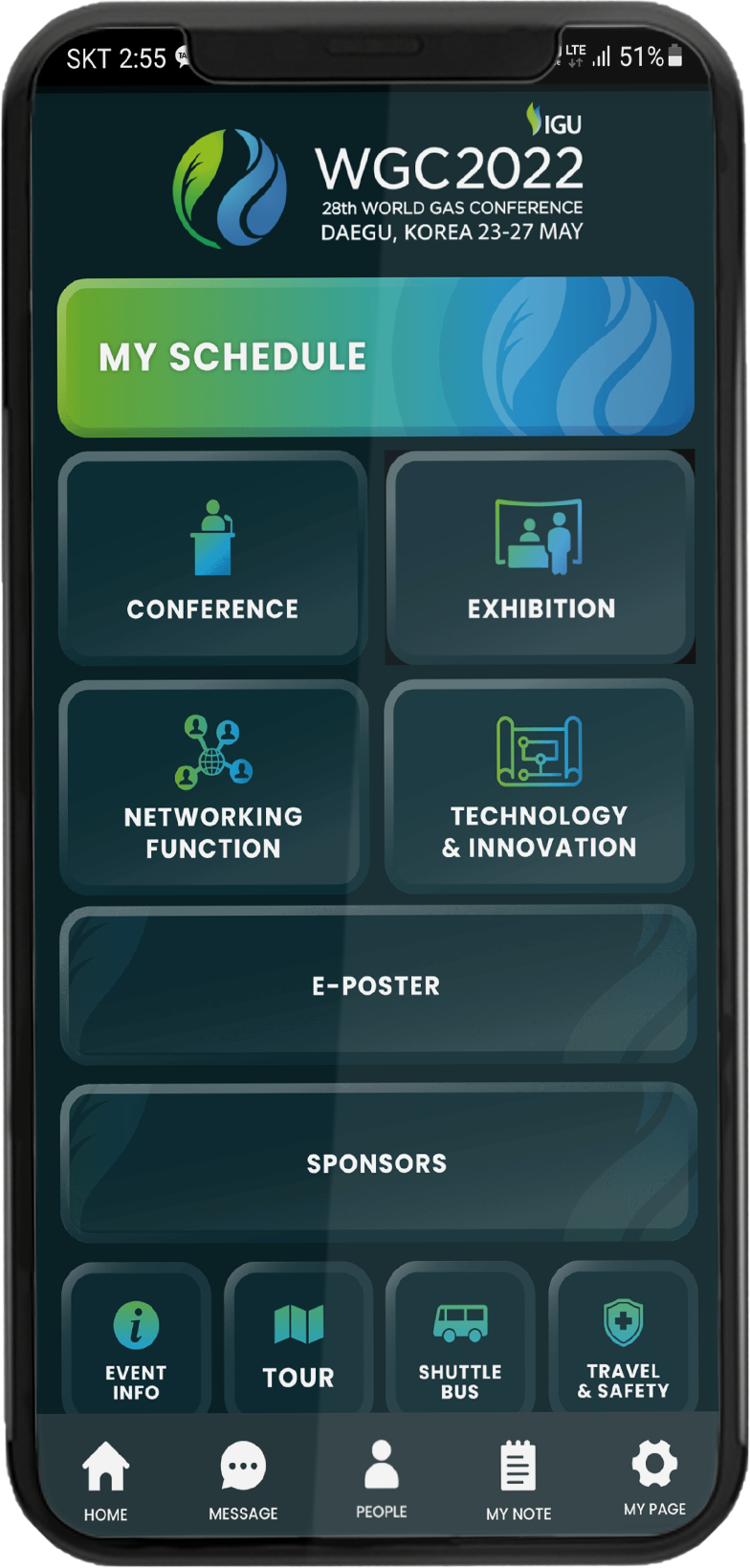This screenshot has width=750, height=1568.
Task: Open Travel & Safety
Action: (623, 1344)
